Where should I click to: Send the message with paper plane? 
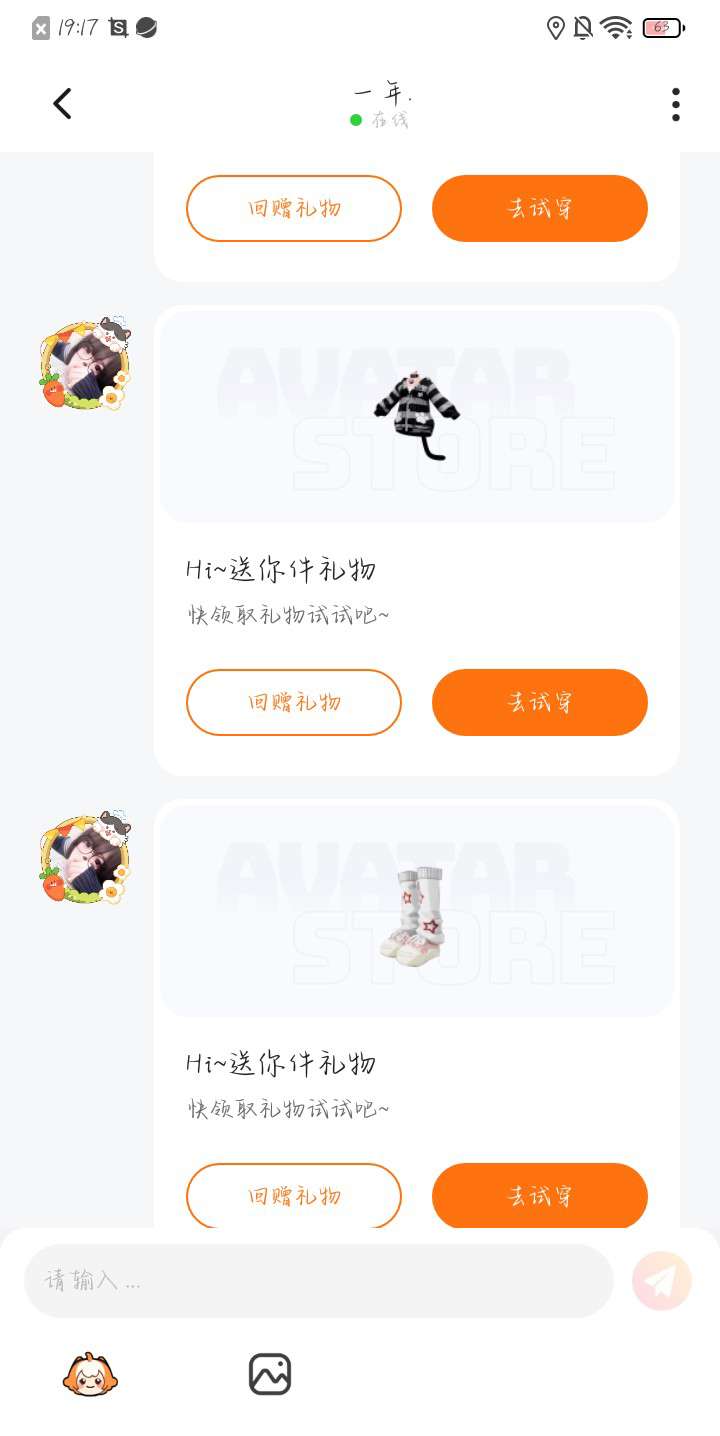coord(662,1280)
